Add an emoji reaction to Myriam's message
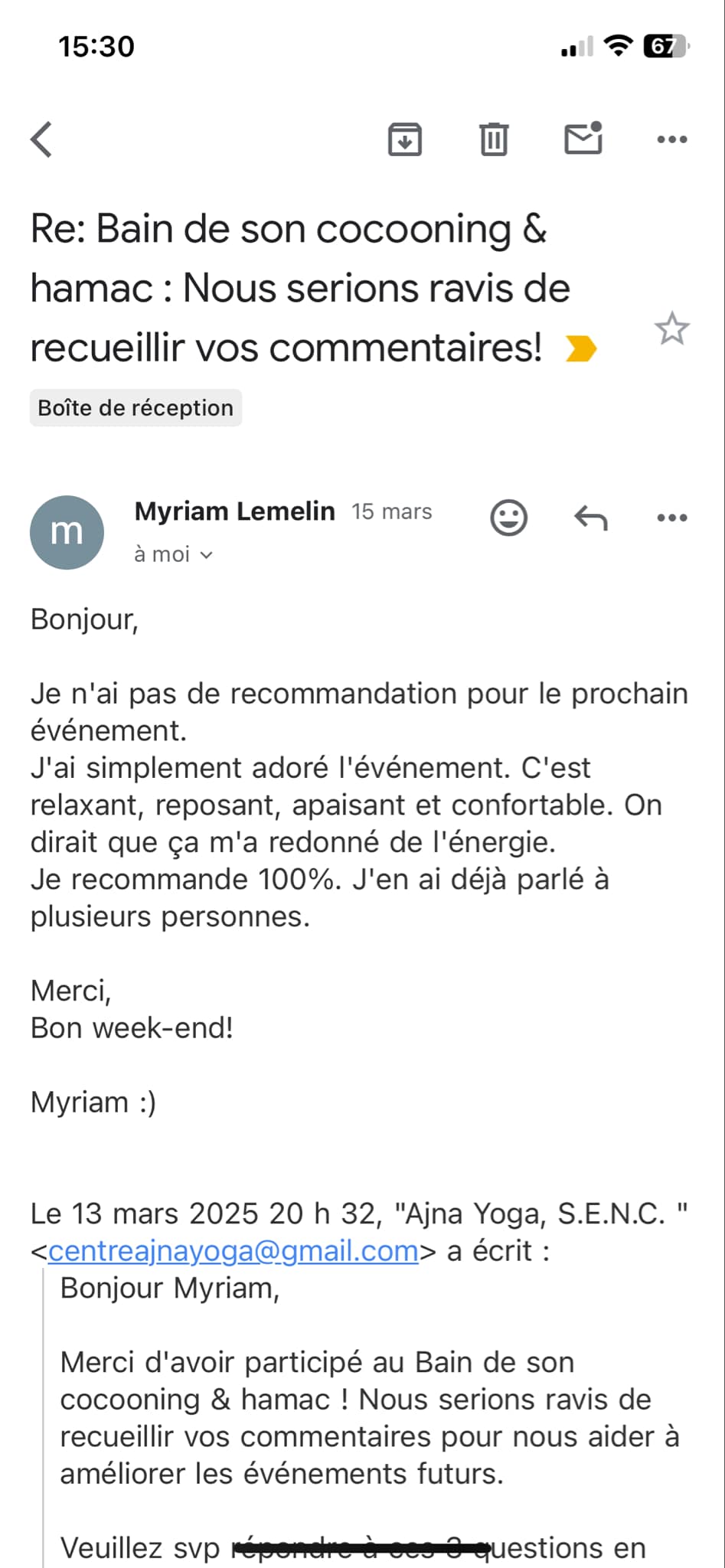The width and height of the screenshot is (725, 1568). (x=508, y=518)
